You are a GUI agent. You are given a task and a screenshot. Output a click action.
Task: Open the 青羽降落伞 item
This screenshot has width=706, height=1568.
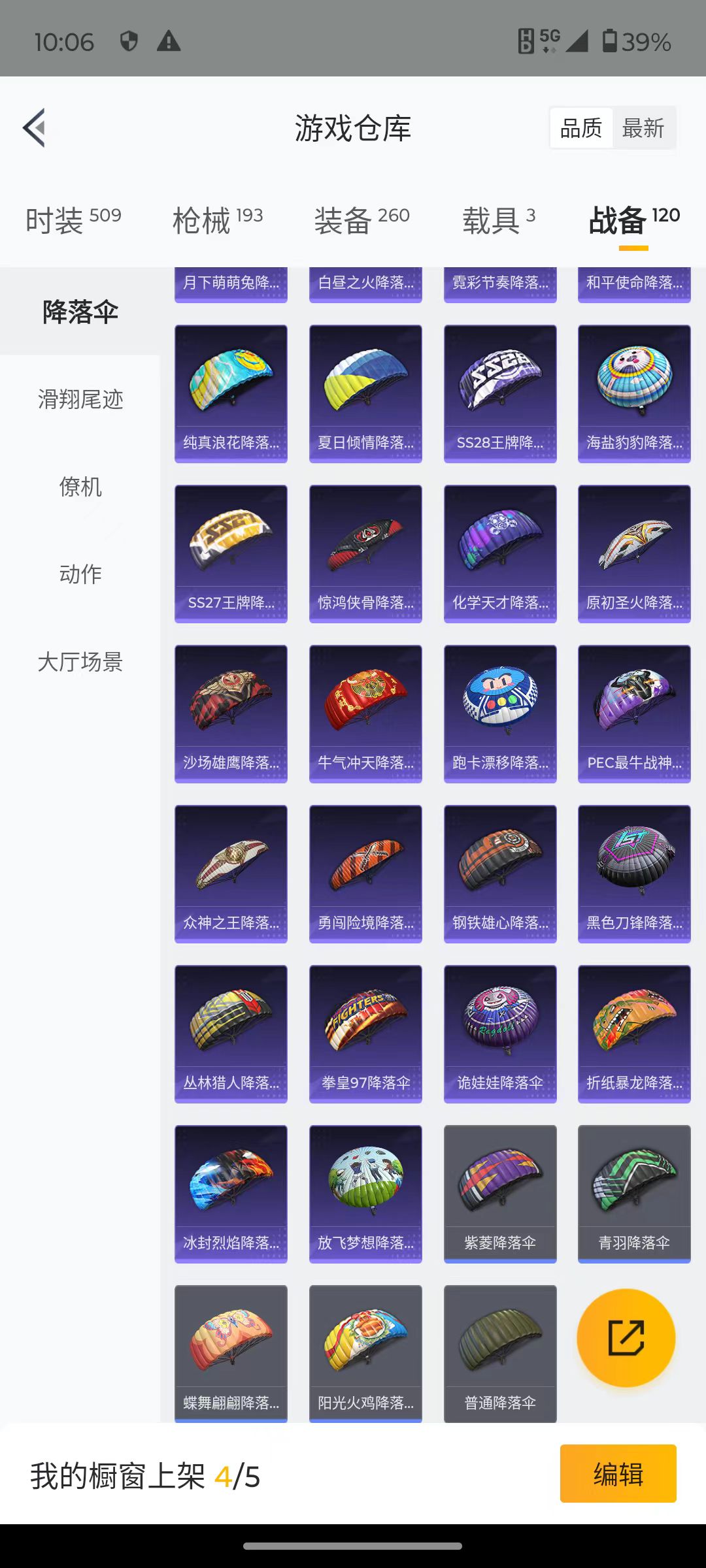coord(634,1194)
